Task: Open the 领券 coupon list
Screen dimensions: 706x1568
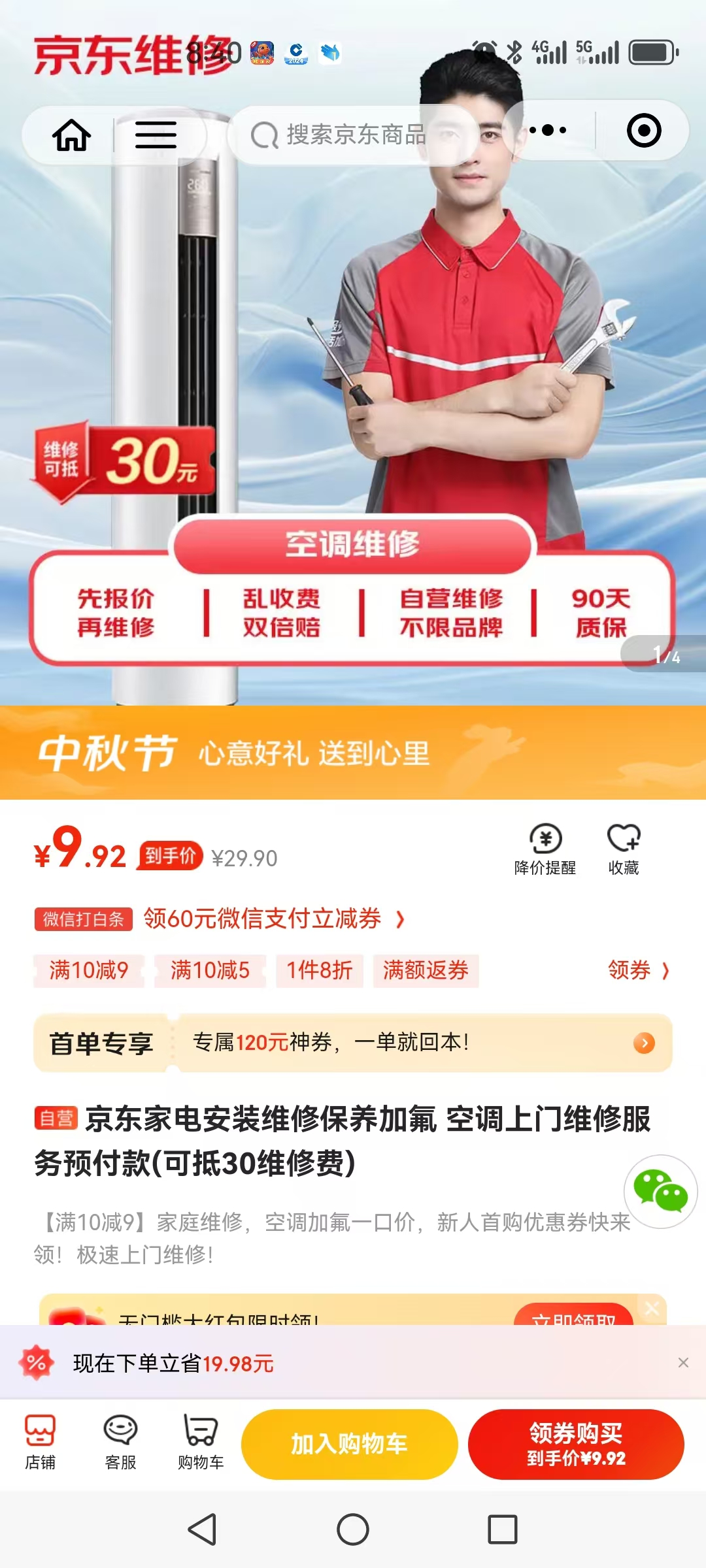Action: (638, 970)
